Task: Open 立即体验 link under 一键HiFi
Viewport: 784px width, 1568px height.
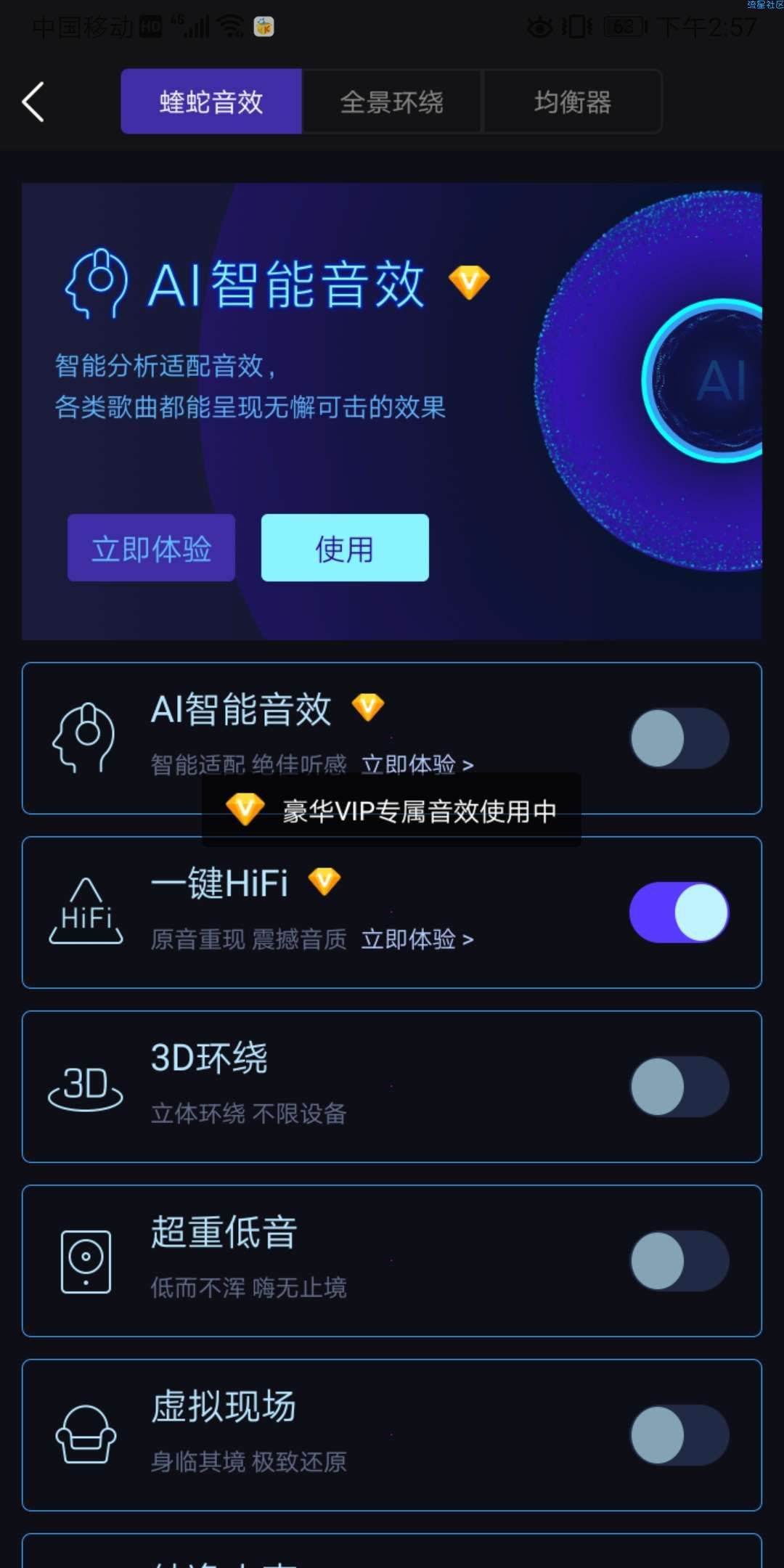Action: click(417, 939)
